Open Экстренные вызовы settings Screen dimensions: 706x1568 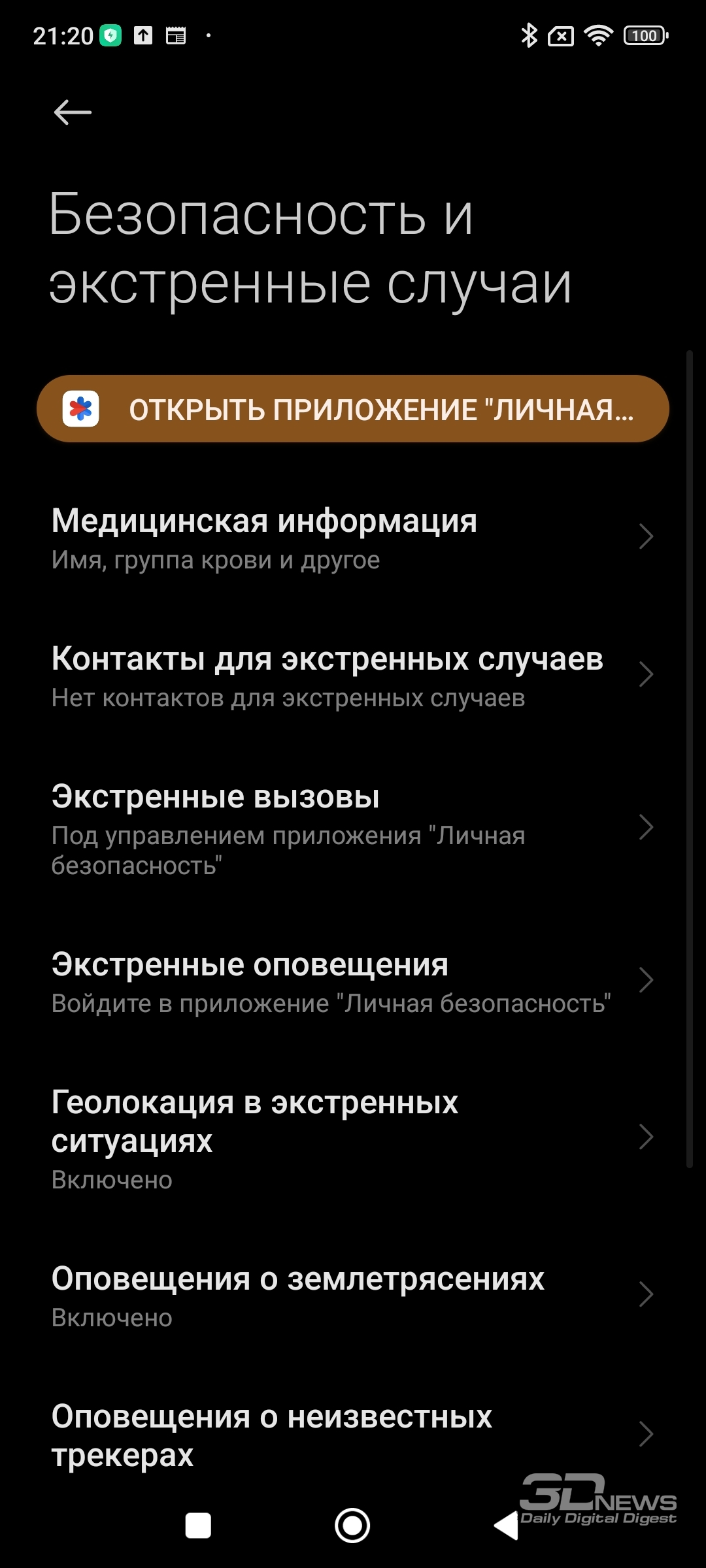point(353,828)
